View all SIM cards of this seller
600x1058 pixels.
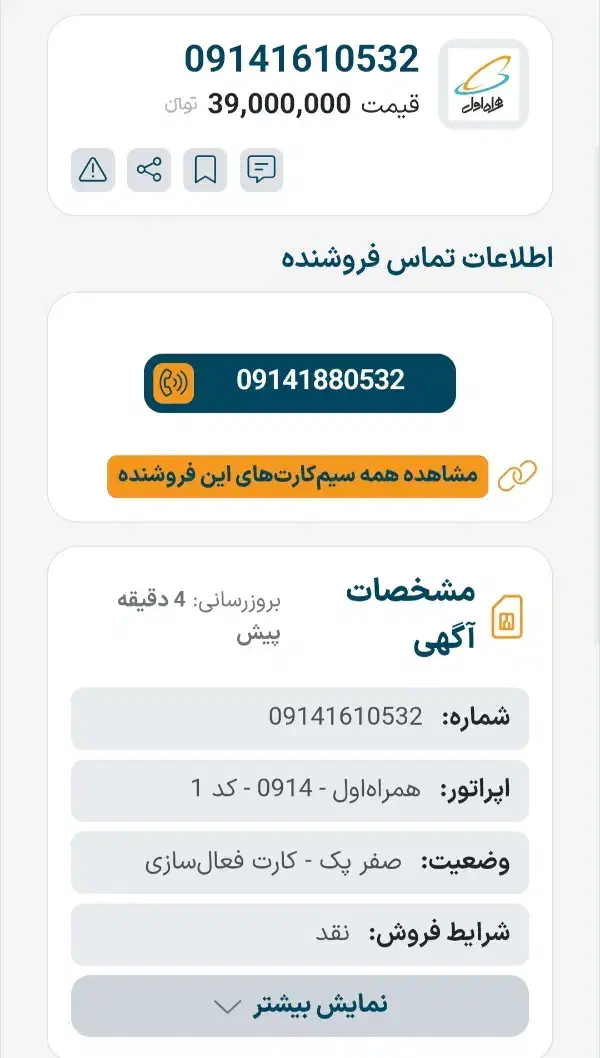[x=298, y=476]
